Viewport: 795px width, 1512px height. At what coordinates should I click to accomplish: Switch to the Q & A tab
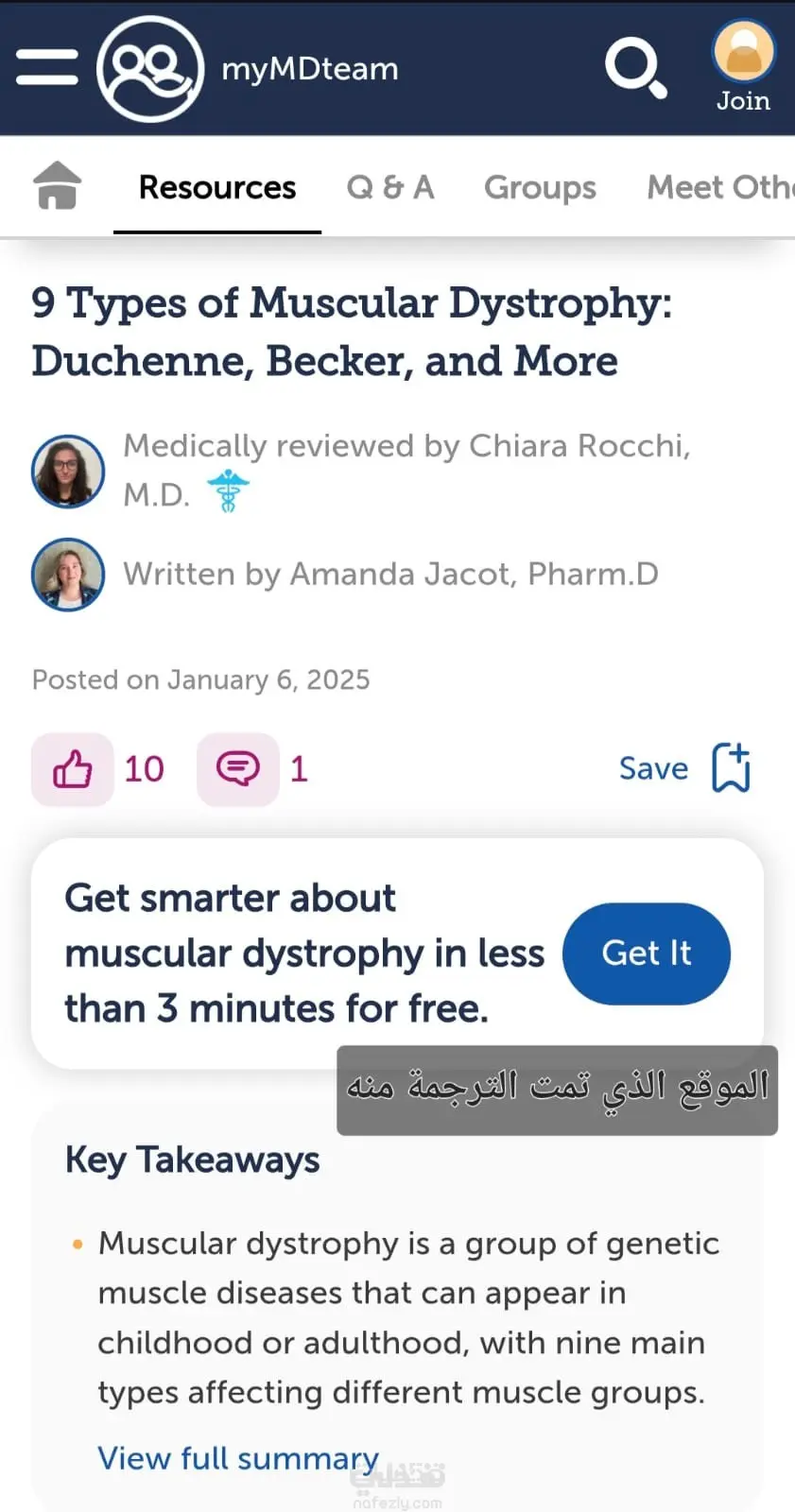pos(390,187)
